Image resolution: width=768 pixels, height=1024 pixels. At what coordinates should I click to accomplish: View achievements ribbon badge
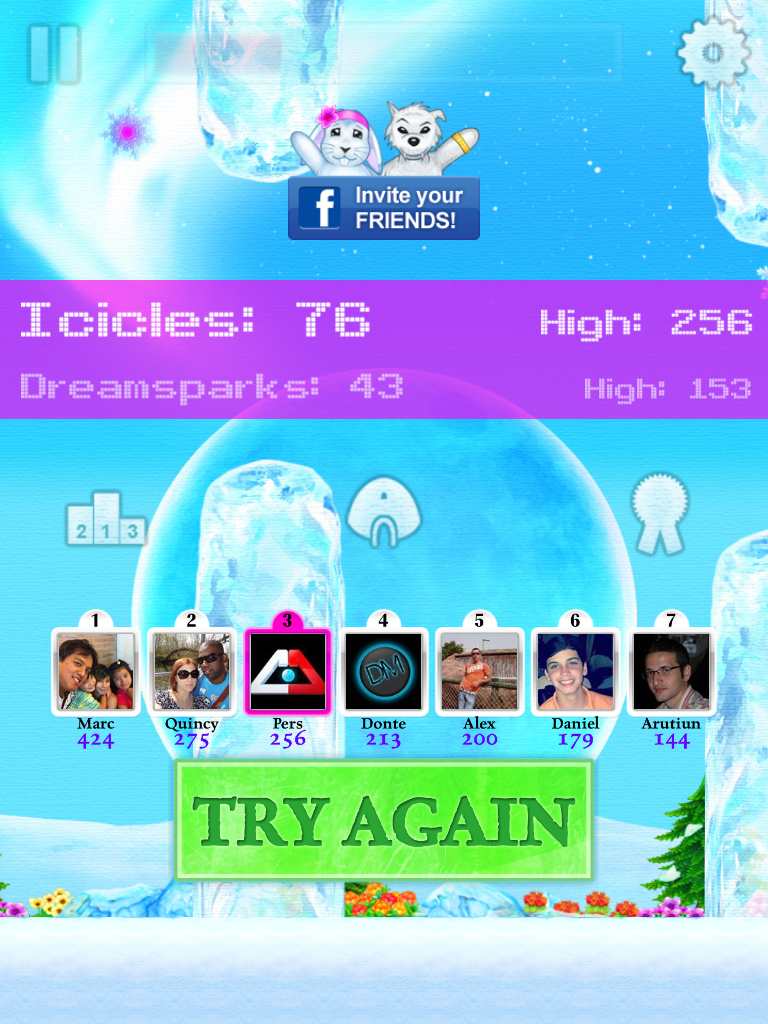click(661, 513)
